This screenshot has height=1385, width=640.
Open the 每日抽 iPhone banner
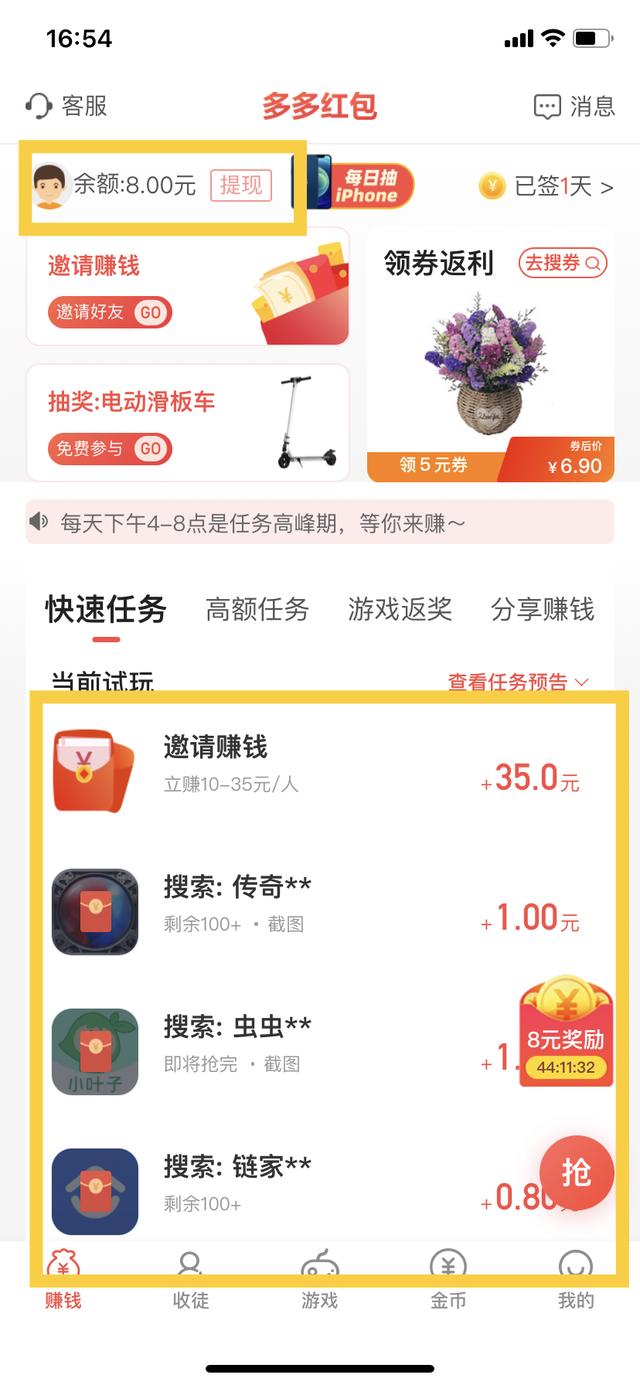tap(353, 184)
